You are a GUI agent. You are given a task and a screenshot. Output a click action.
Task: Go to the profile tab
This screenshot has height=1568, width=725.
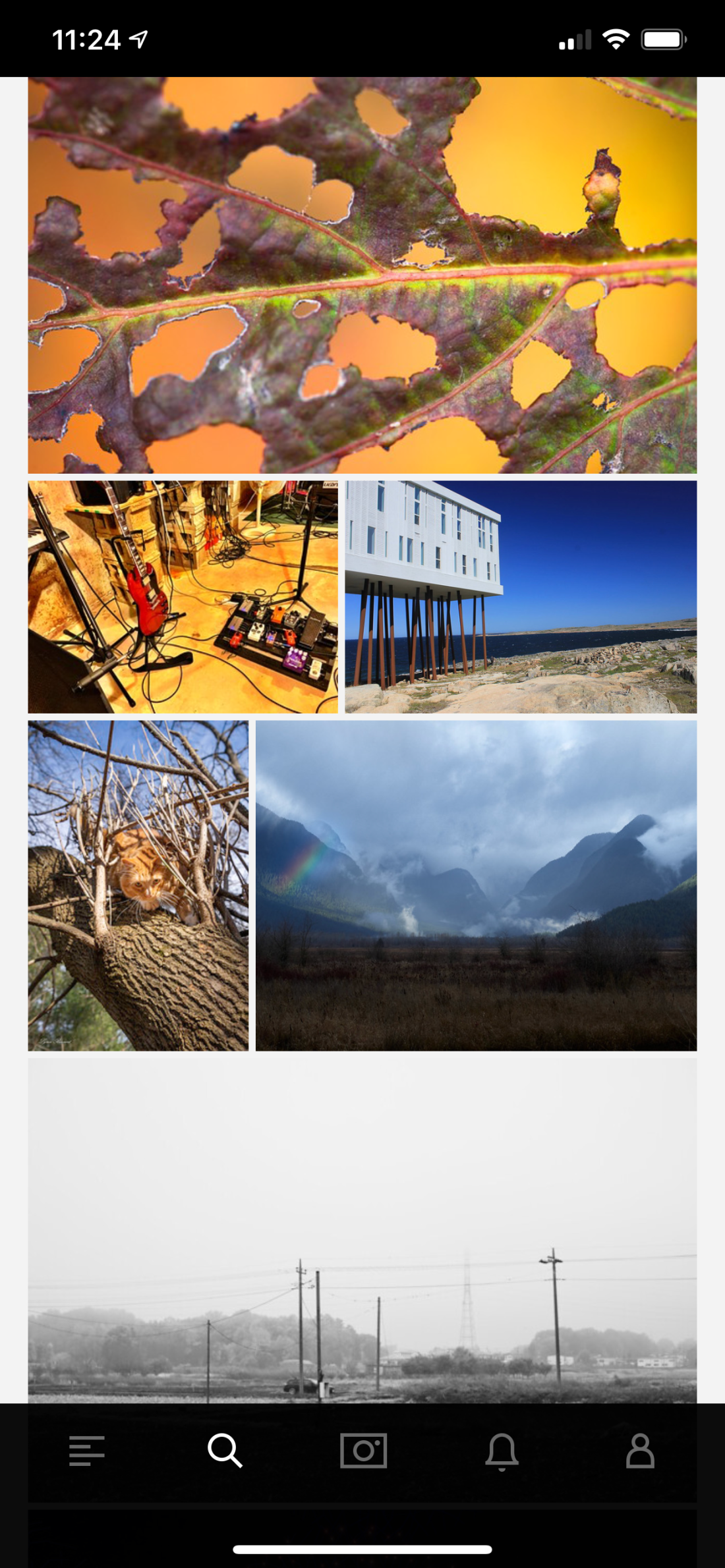[x=640, y=1451]
